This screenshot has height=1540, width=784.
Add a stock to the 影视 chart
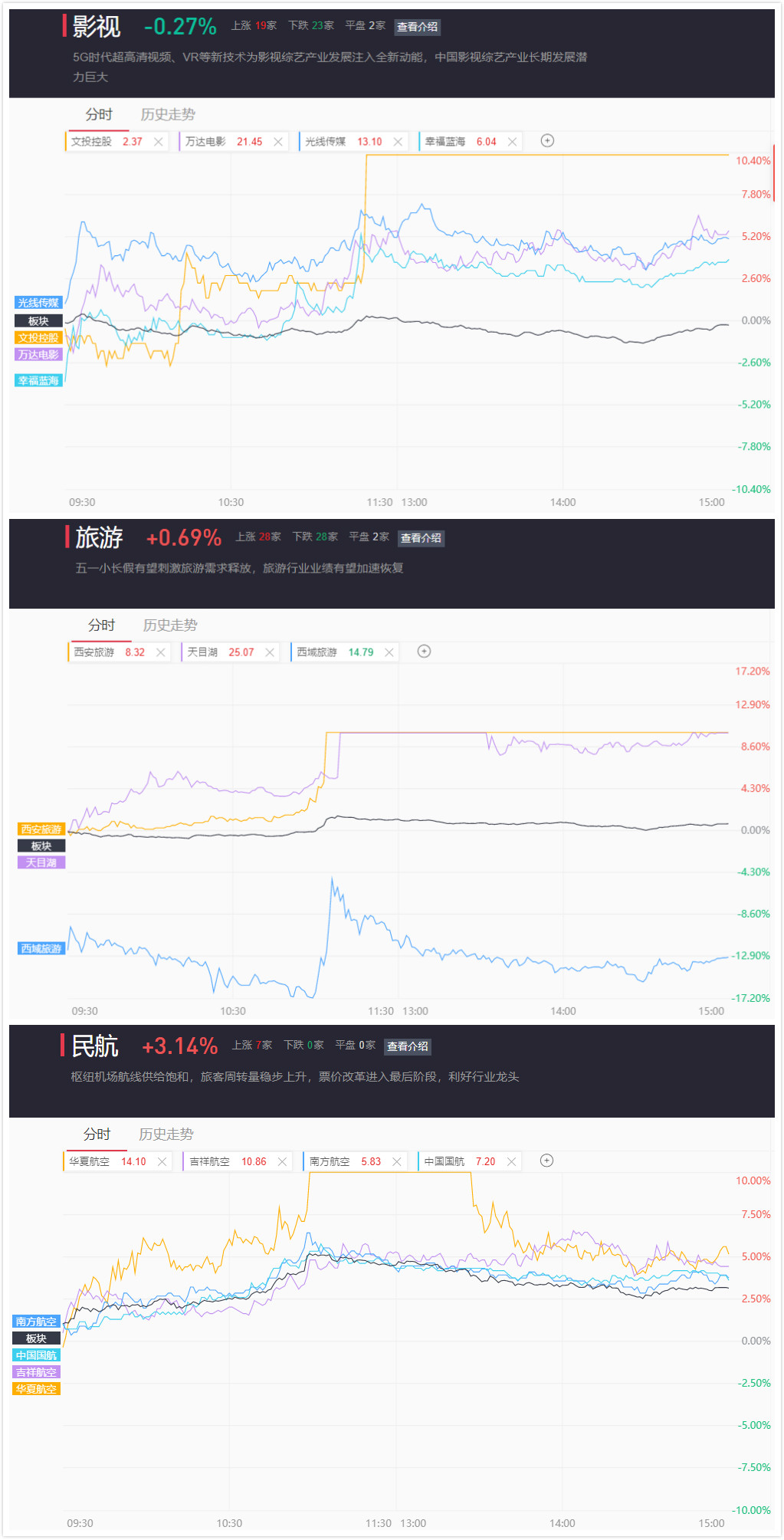click(547, 140)
